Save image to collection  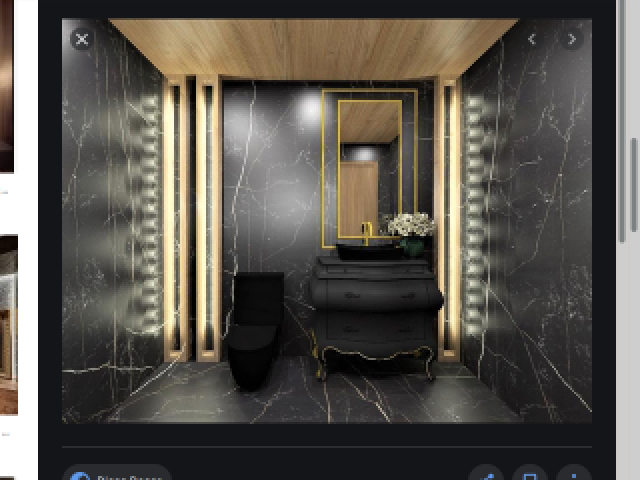(x=530, y=474)
